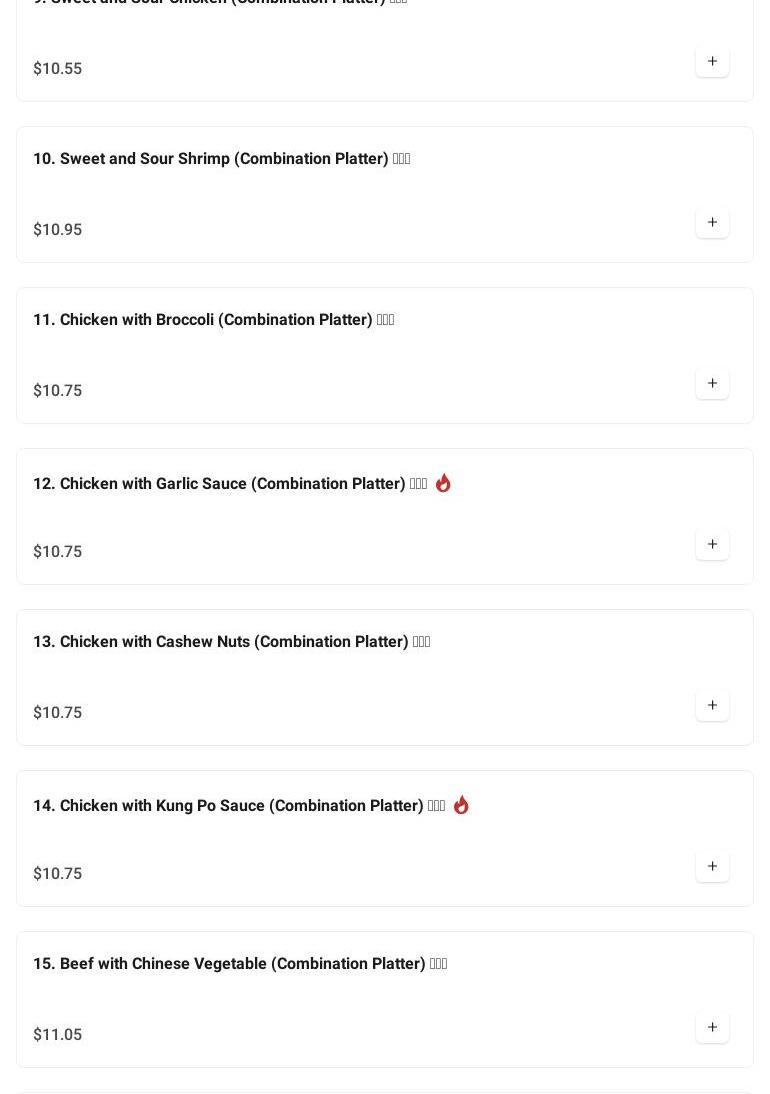View Chicken with Broccoli platter details
This screenshot has width=770, height=1094.
coord(213,320)
